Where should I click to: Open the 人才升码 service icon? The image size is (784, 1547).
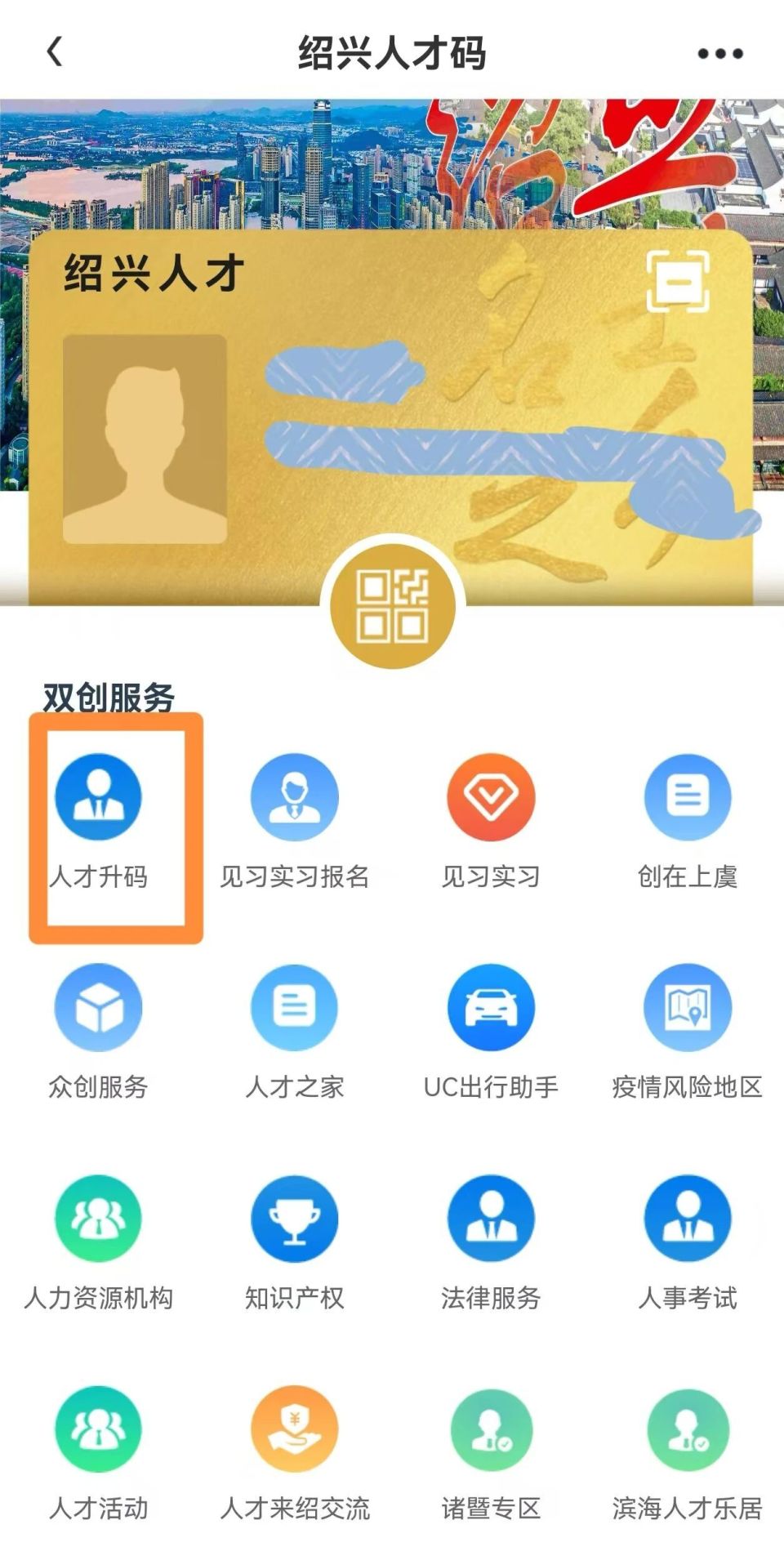[97, 799]
